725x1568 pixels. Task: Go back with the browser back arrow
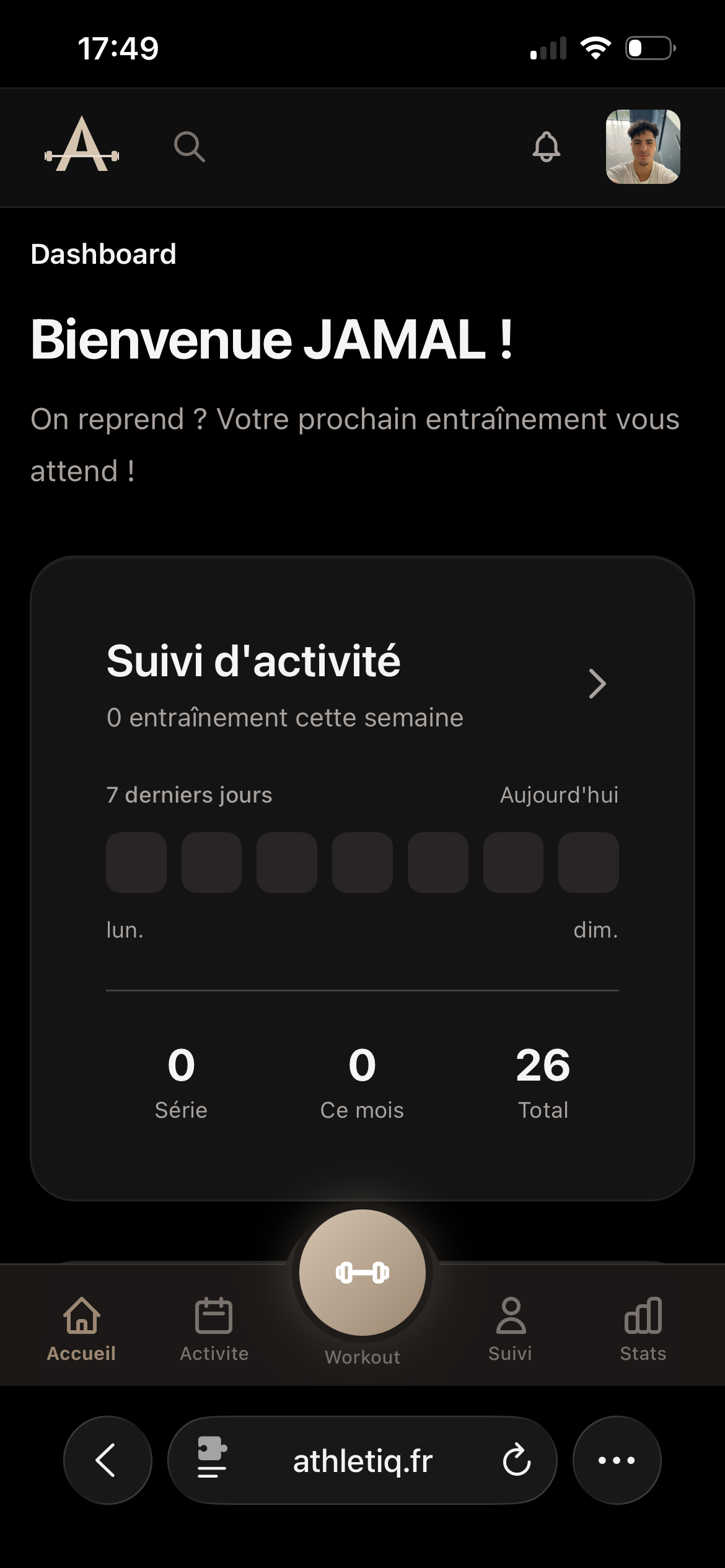pyautogui.click(x=107, y=1460)
